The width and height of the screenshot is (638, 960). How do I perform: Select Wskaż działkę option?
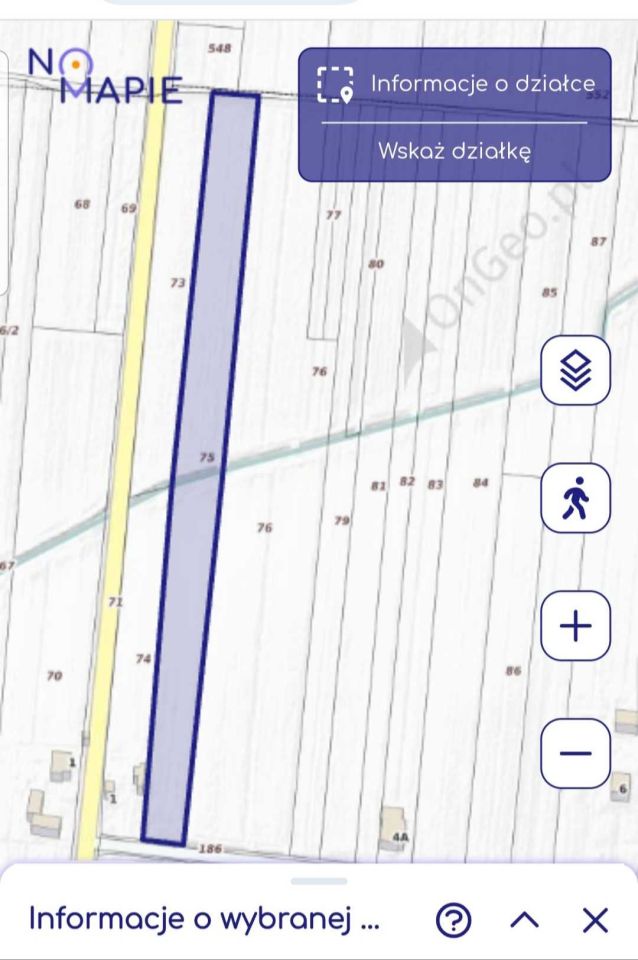455,152
